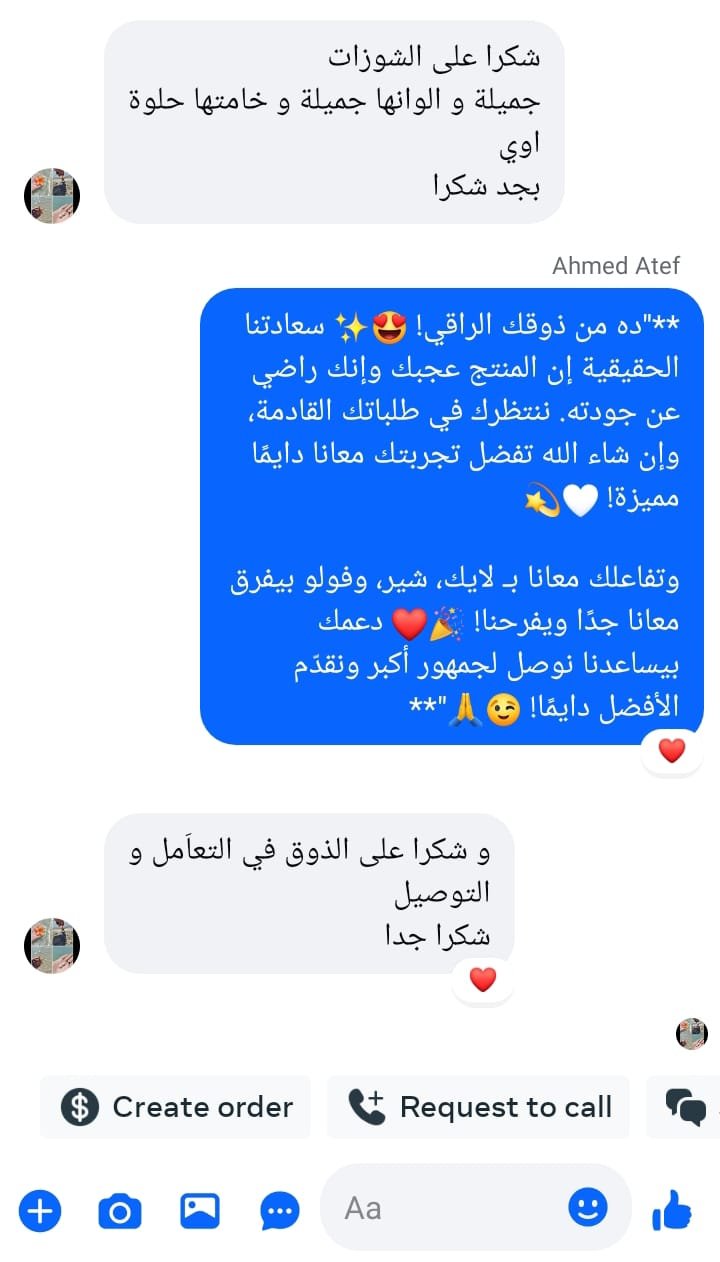Tap the Create order button
Viewport: 720px width, 1262px height.
(176, 1107)
